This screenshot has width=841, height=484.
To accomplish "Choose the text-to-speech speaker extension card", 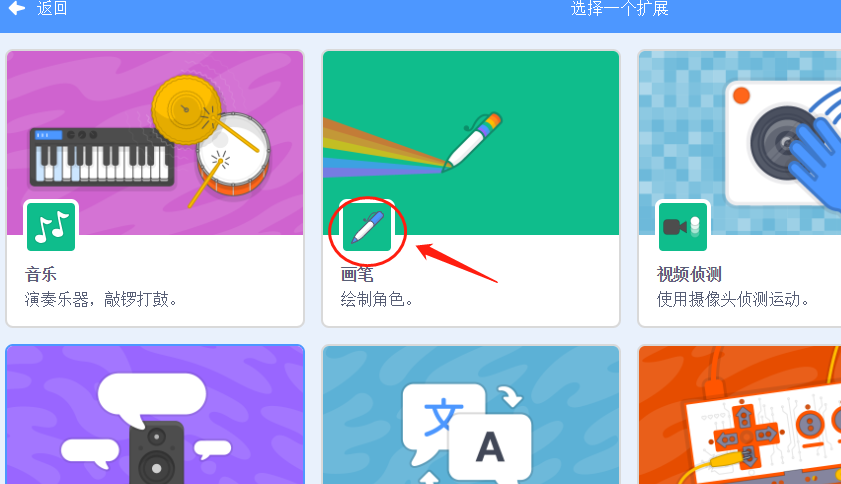I will [x=155, y=415].
